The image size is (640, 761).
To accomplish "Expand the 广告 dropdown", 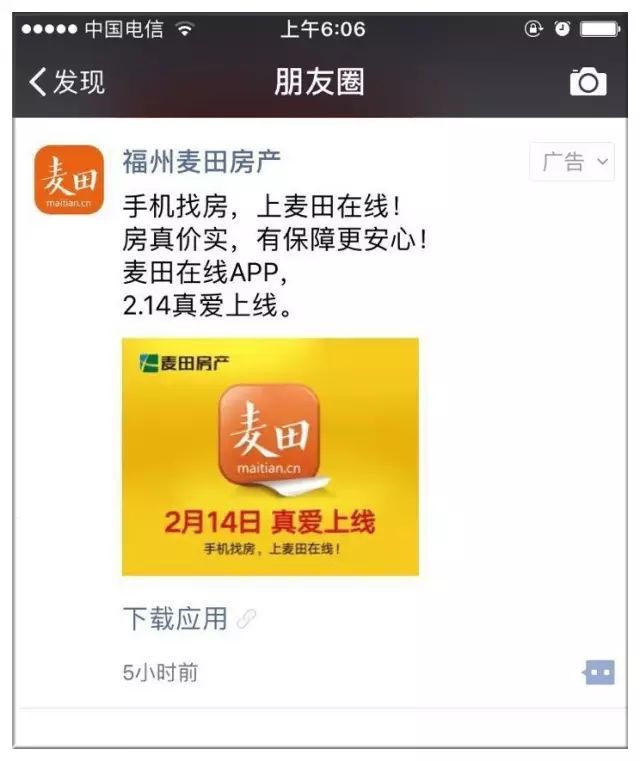I will 572,163.
